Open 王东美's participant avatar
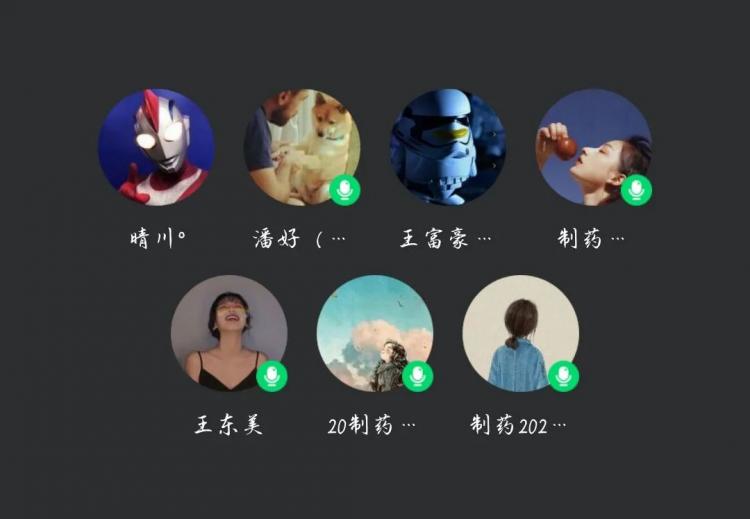This screenshot has width=750, height=519. click(x=228, y=333)
